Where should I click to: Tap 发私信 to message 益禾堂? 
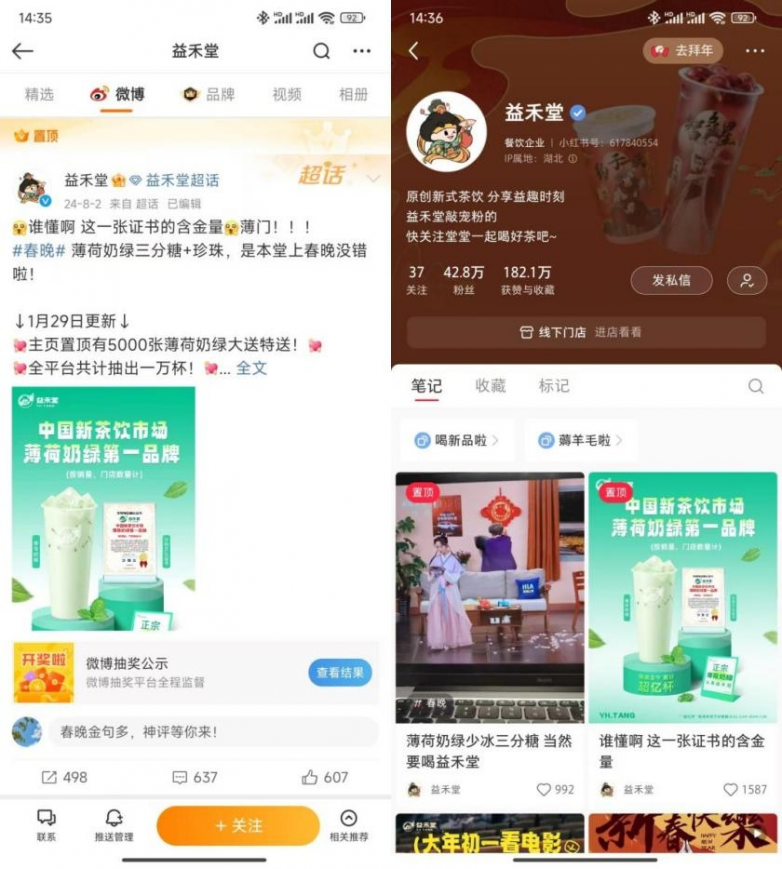671,280
